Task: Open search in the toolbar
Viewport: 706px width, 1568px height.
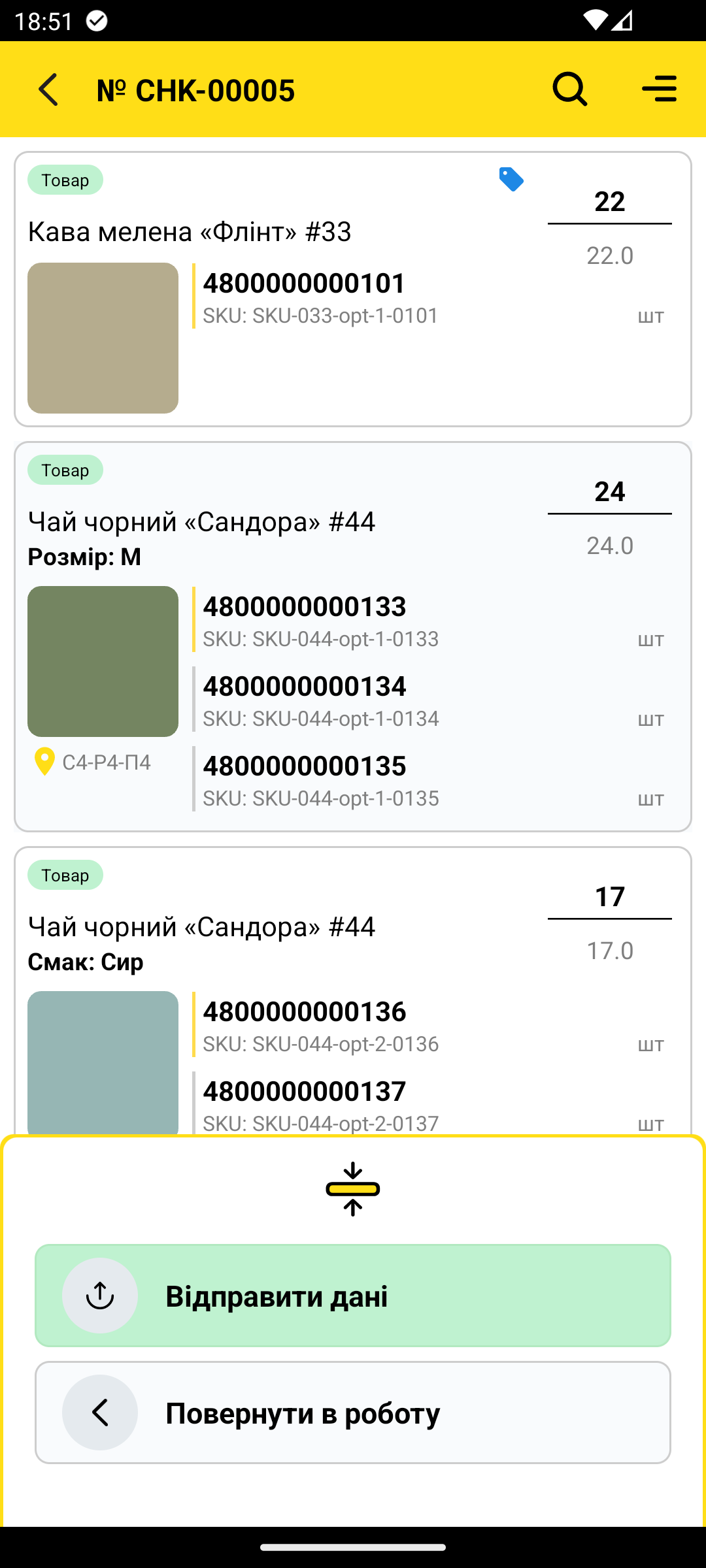Action: 570,90
